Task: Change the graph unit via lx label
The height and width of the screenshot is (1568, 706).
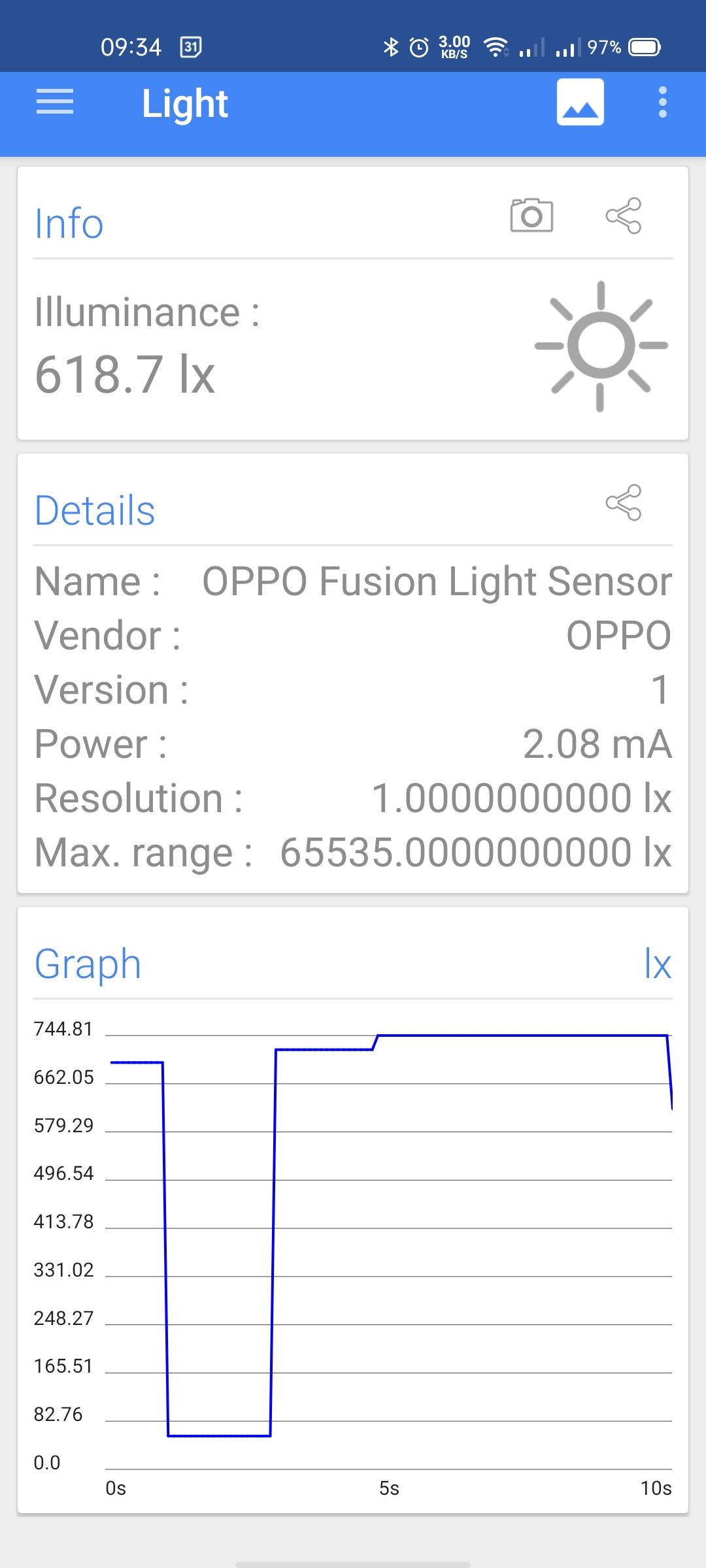Action: coord(657,964)
